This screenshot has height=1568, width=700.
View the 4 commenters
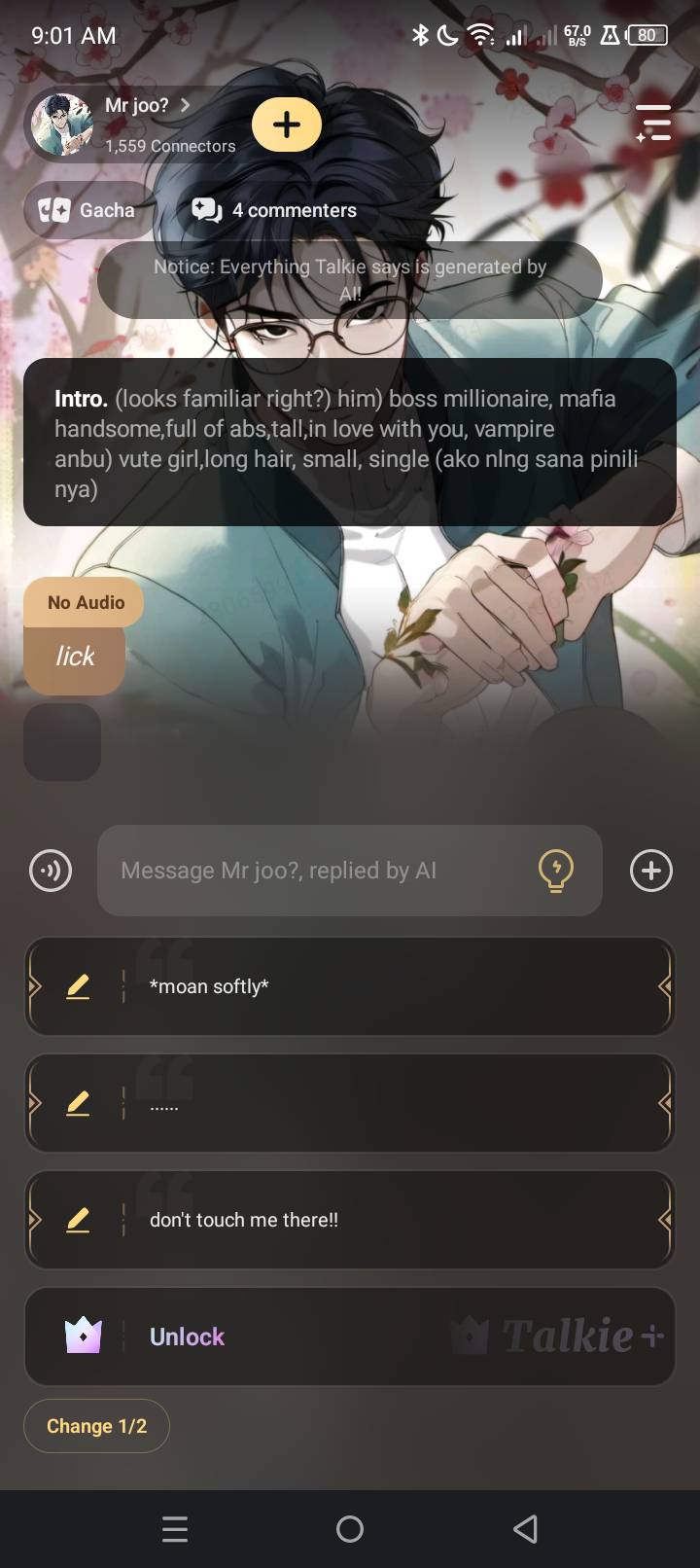pyautogui.click(x=275, y=210)
